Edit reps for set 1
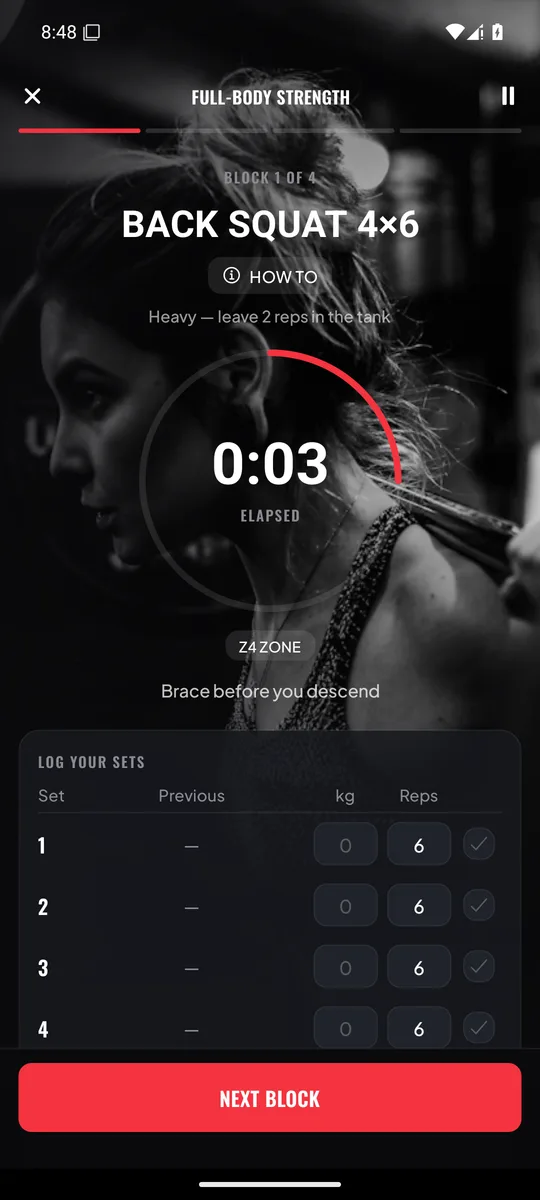540x1200 pixels. point(419,846)
